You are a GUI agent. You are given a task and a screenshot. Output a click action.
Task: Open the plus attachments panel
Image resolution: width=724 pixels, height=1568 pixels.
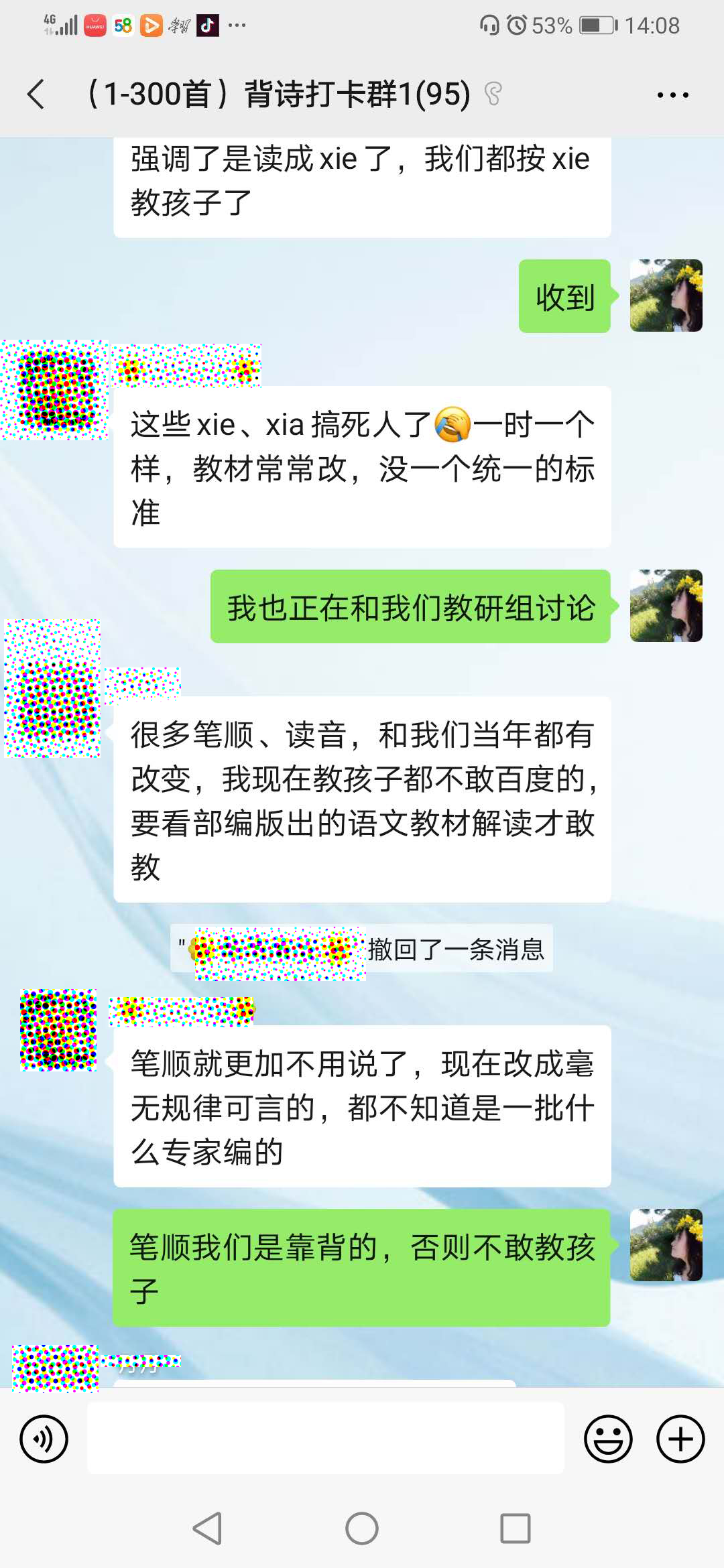680,1439
